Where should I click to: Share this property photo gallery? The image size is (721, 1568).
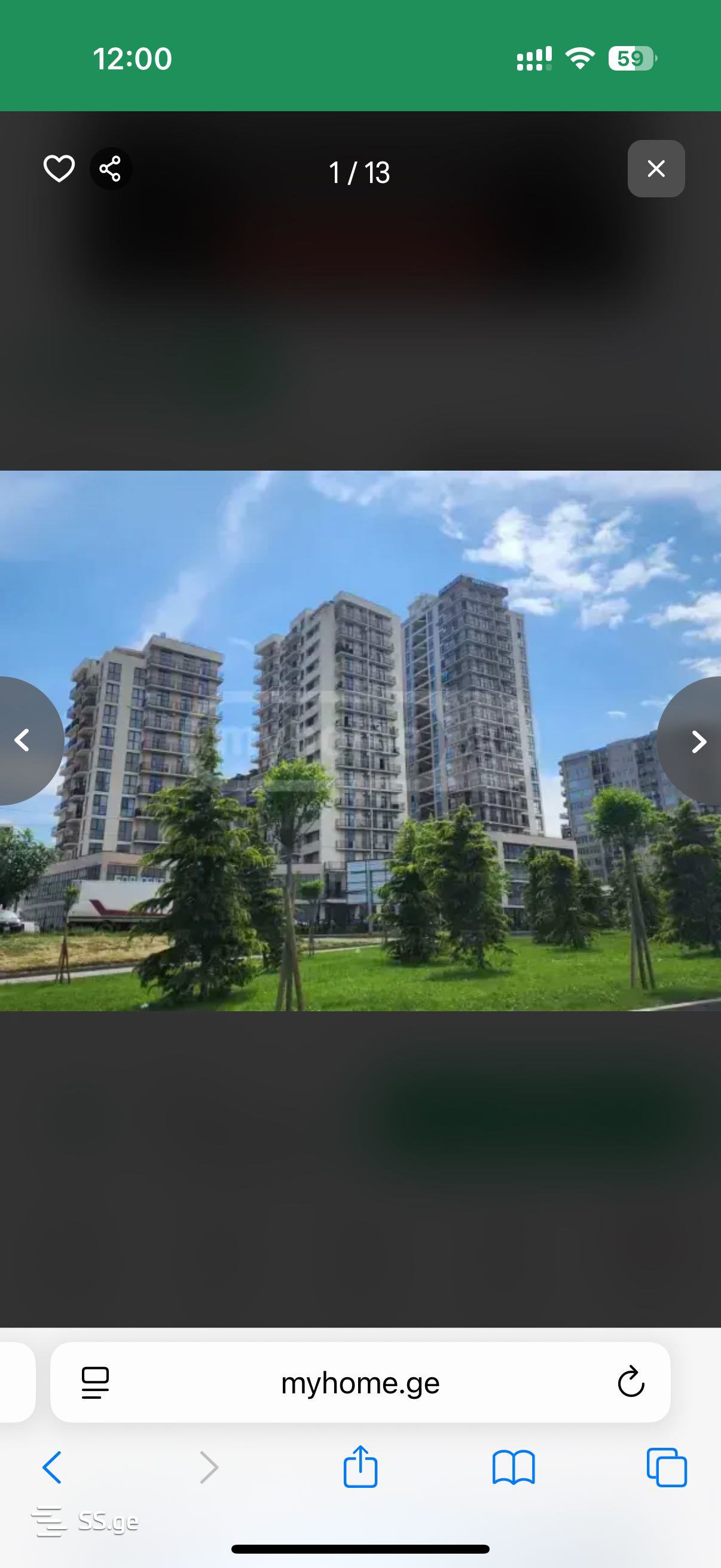[x=110, y=169]
